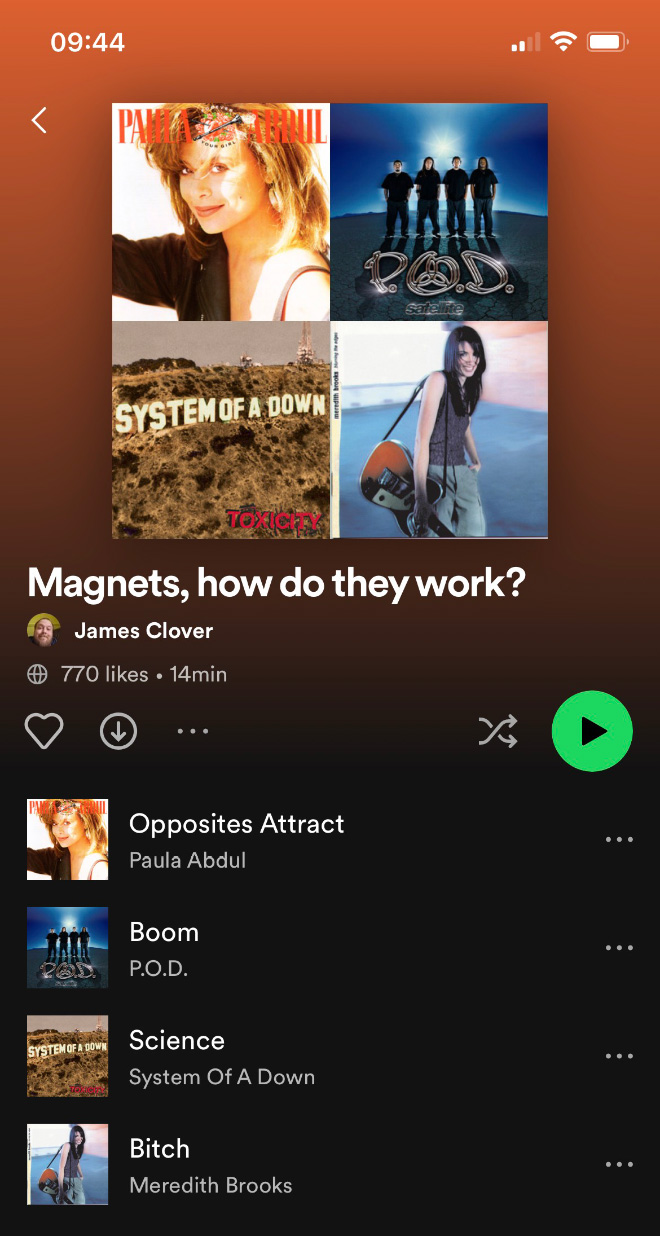This screenshot has height=1236, width=660.
Task: Go back using the top-left arrow
Action: (39, 121)
